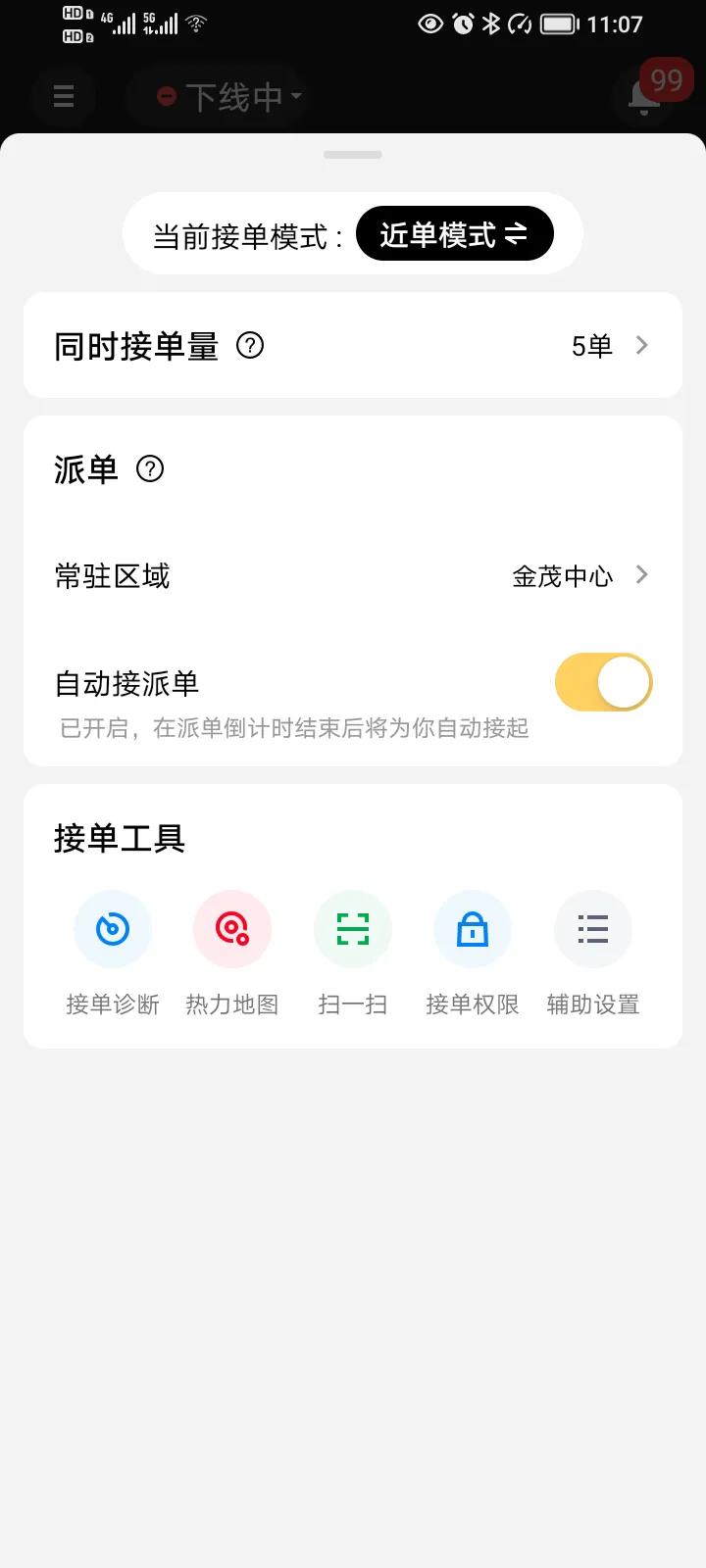Open the notification bell with 99 badge
The width and height of the screenshot is (706, 1568).
pyautogui.click(x=643, y=97)
